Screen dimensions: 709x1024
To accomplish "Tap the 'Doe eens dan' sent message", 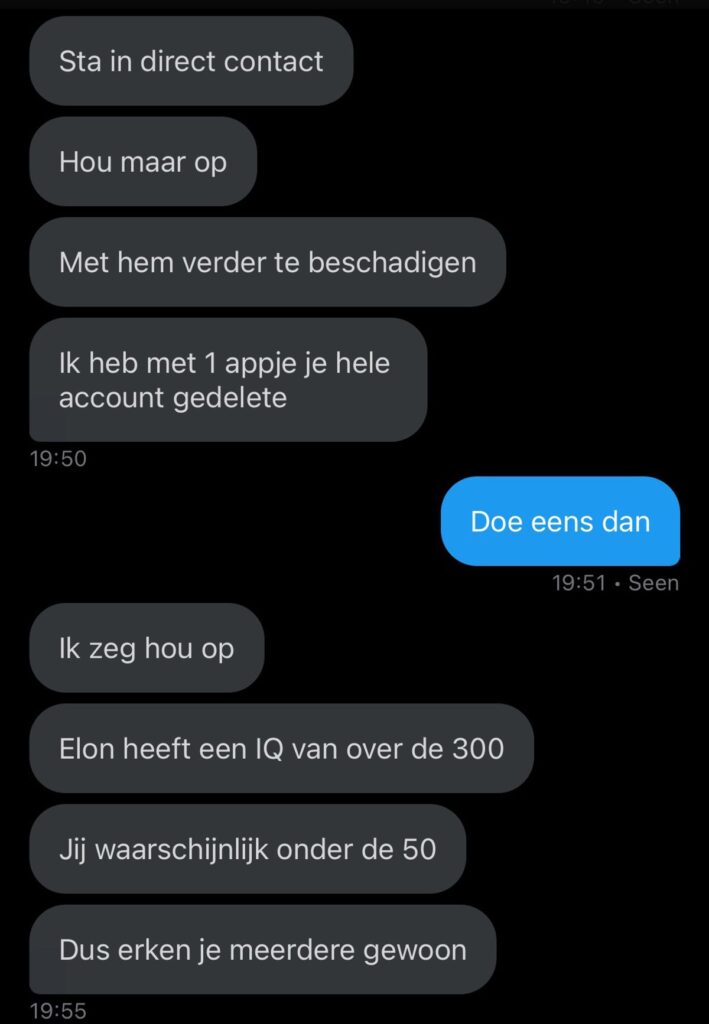I will point(560,521).
